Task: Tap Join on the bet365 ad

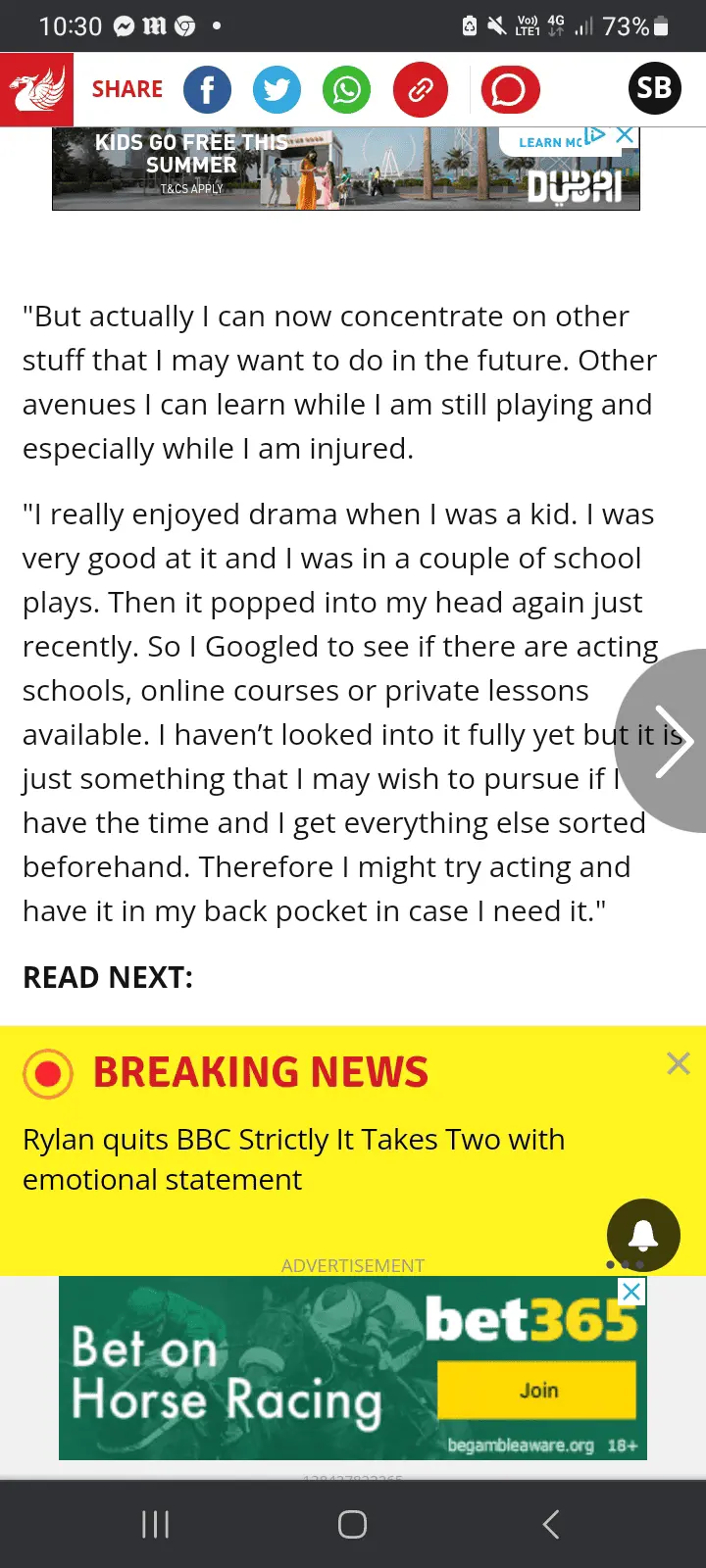Action: (537, 1391)
